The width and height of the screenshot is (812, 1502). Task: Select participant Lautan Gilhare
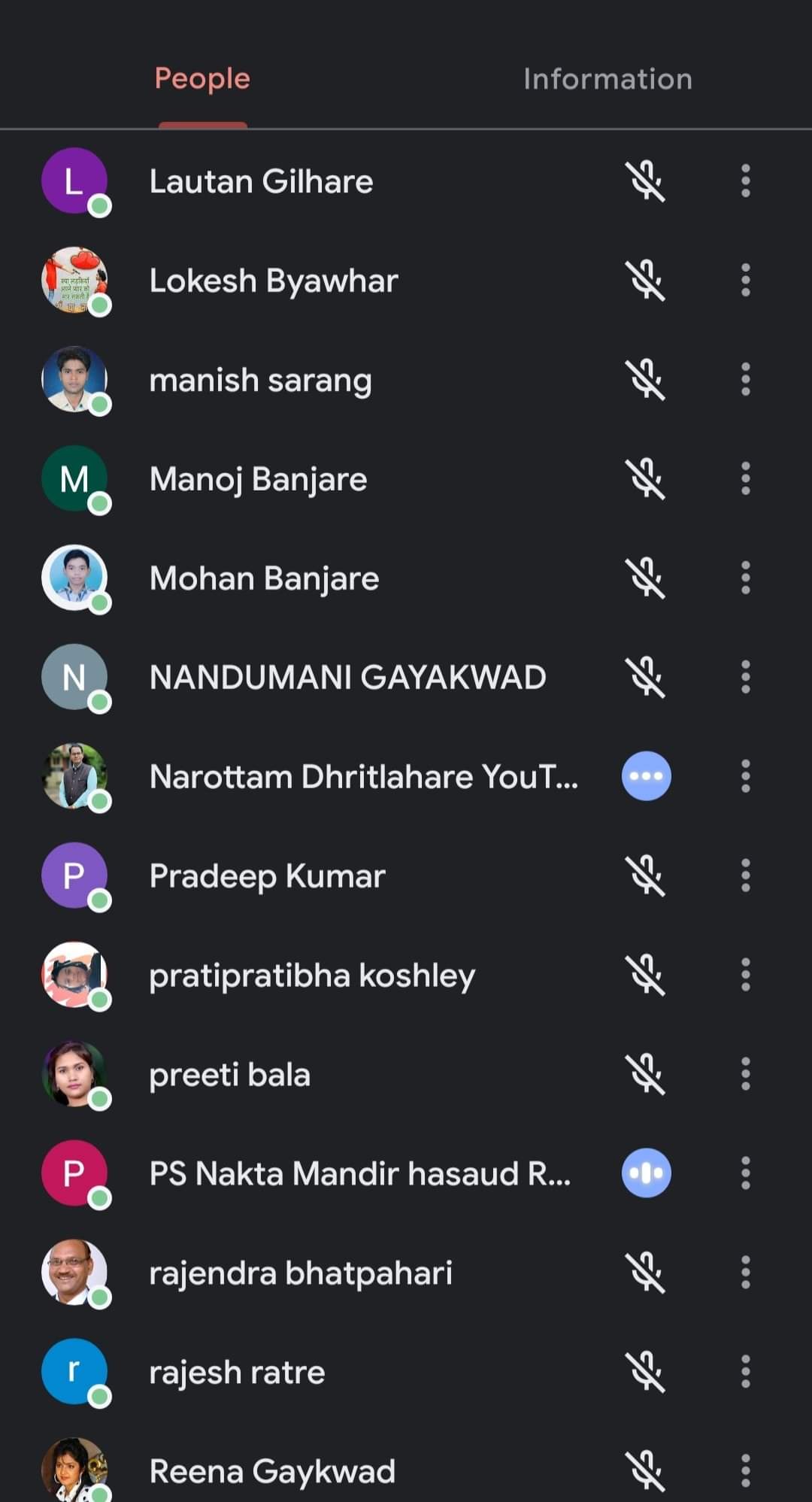pos(261,182)
